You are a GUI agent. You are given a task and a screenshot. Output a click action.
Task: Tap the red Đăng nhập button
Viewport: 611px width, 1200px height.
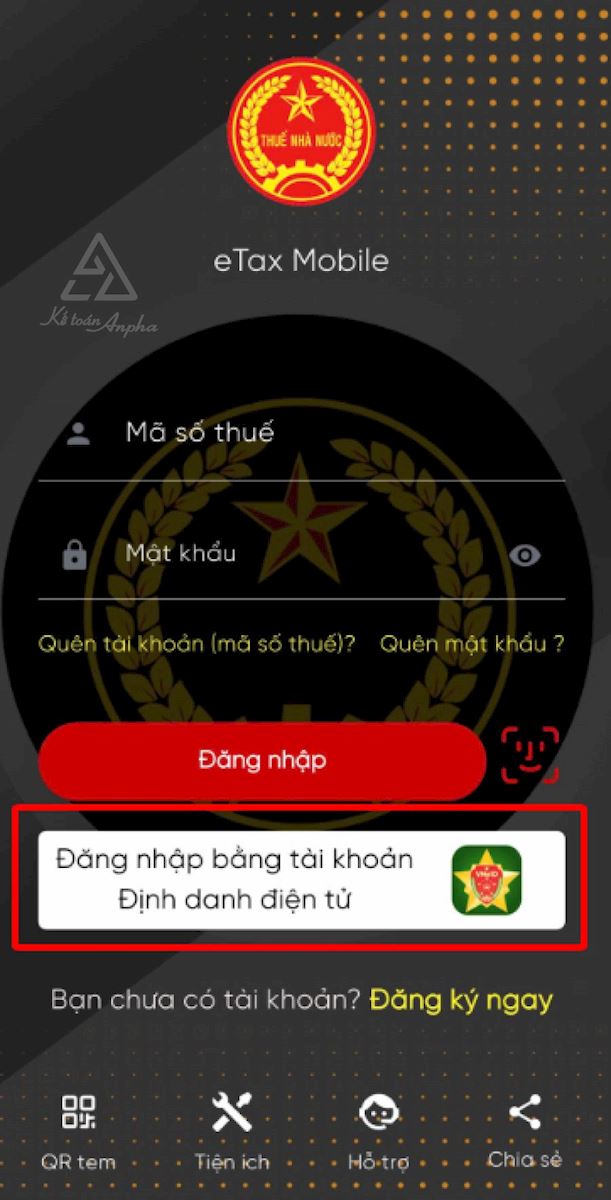(262, 761)
